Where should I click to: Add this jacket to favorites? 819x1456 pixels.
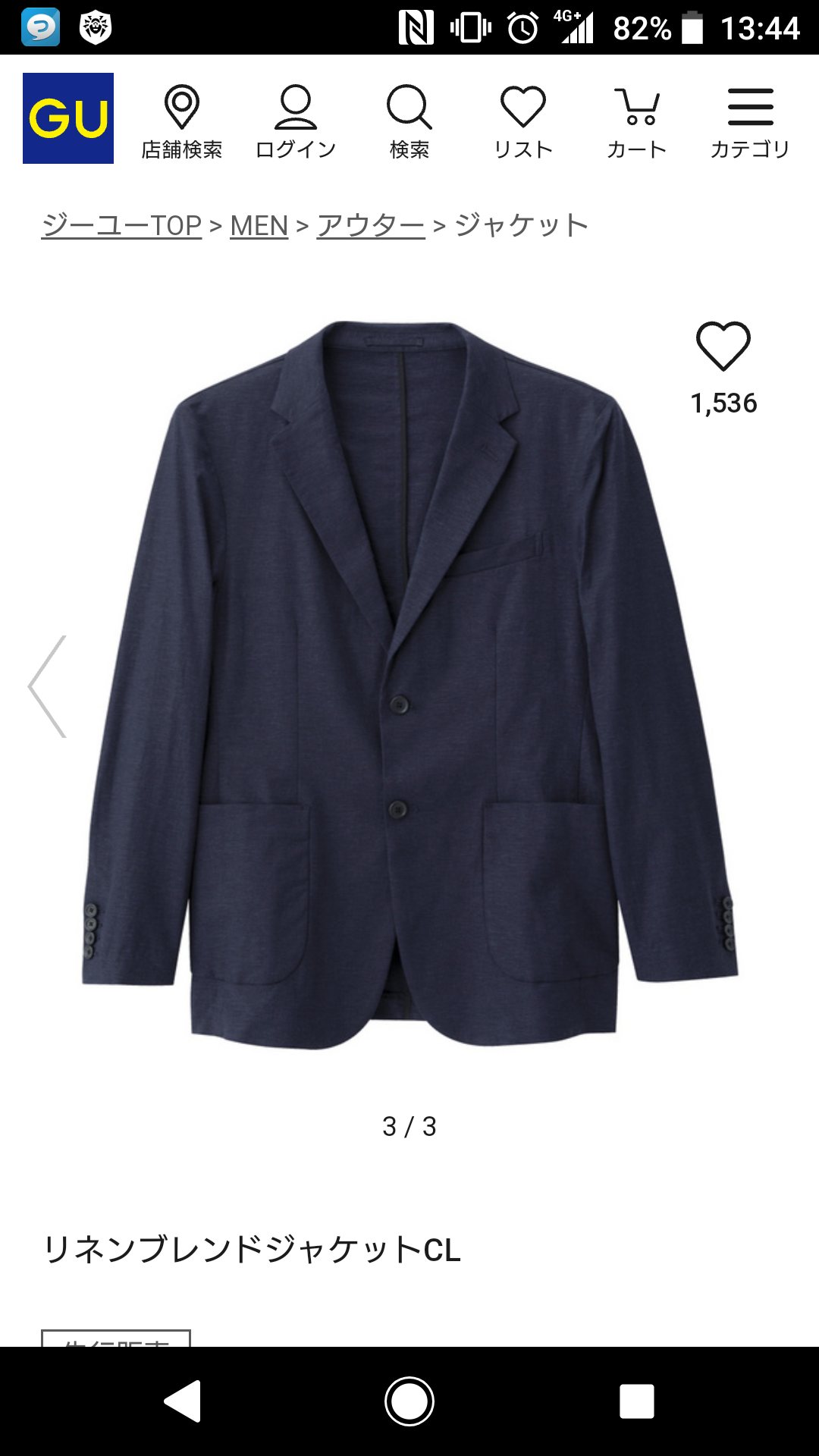[723, 347]
